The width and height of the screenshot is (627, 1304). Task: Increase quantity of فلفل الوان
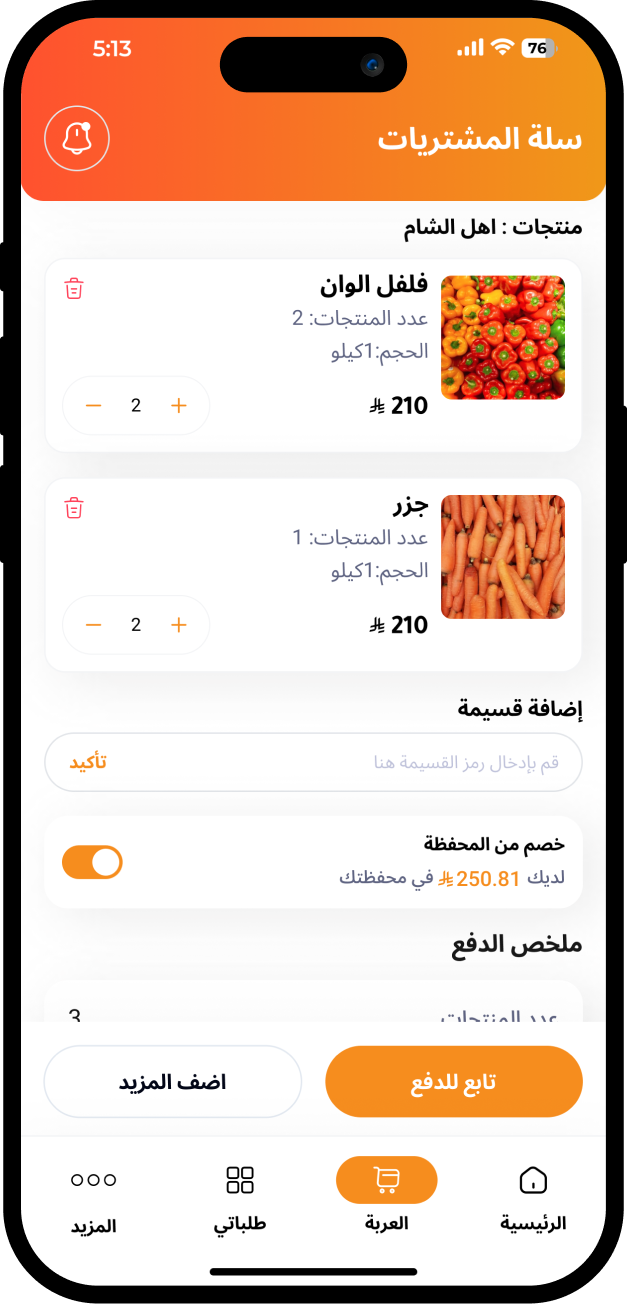pos(179,405)
